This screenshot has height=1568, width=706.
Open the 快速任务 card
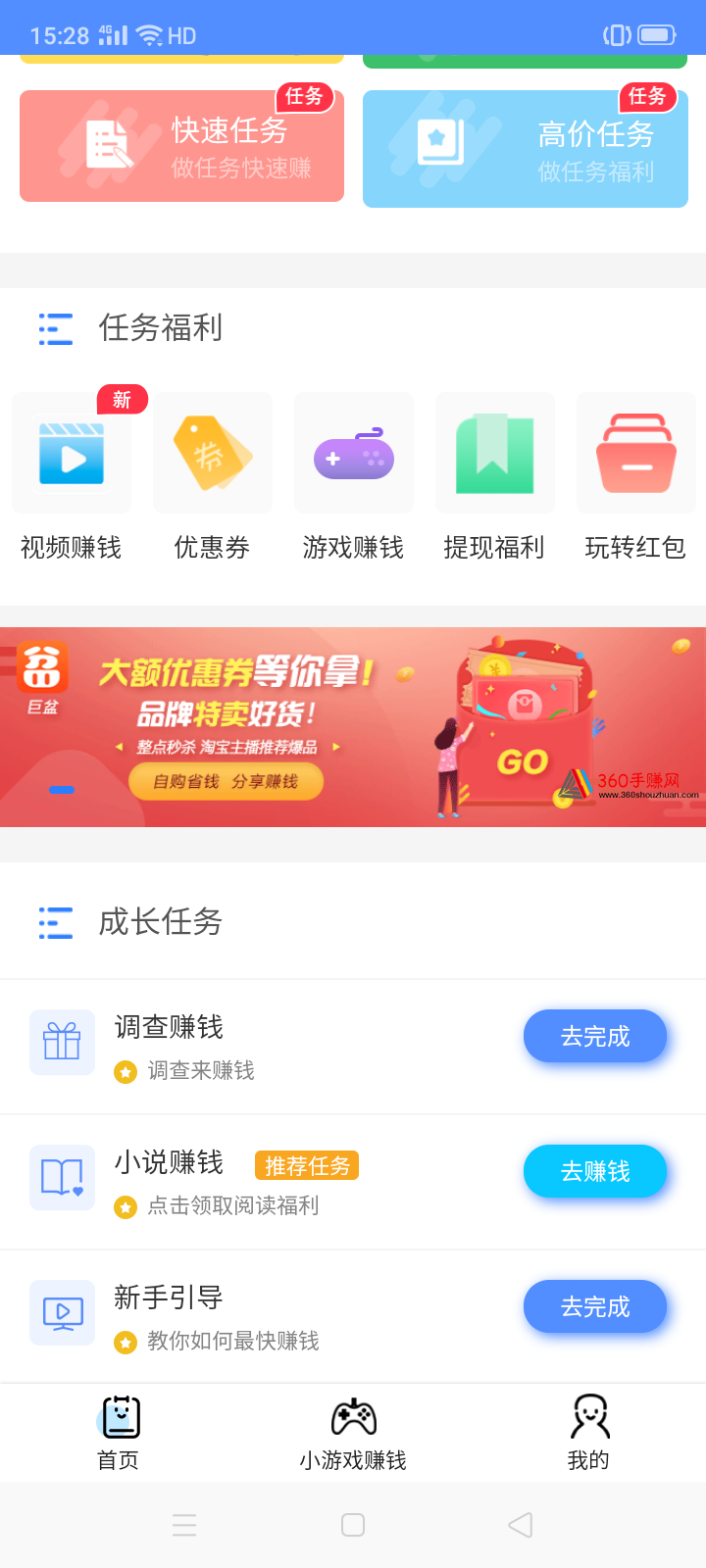(x=181, y=146)
